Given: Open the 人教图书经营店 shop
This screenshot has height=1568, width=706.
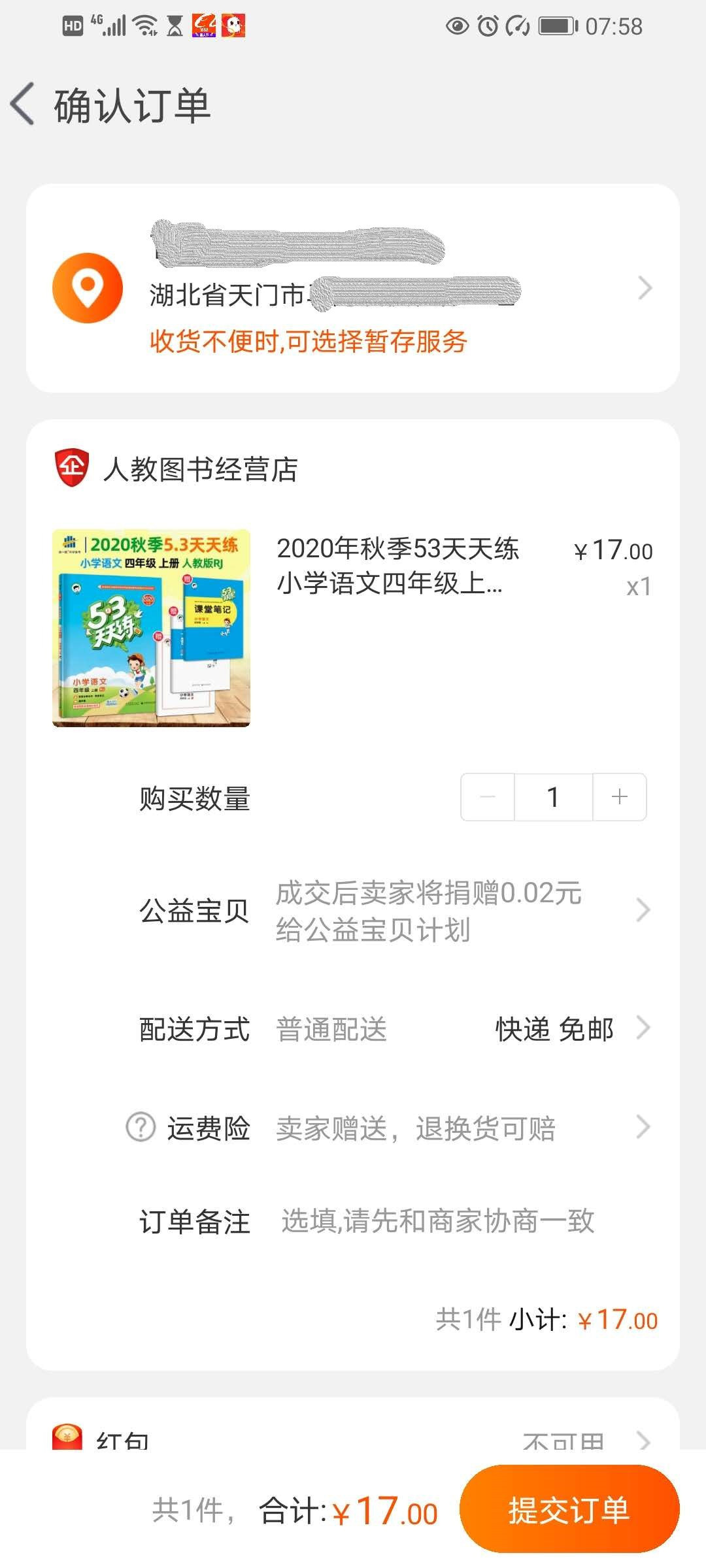Looking at the screenshot, I should click(200, 469).
